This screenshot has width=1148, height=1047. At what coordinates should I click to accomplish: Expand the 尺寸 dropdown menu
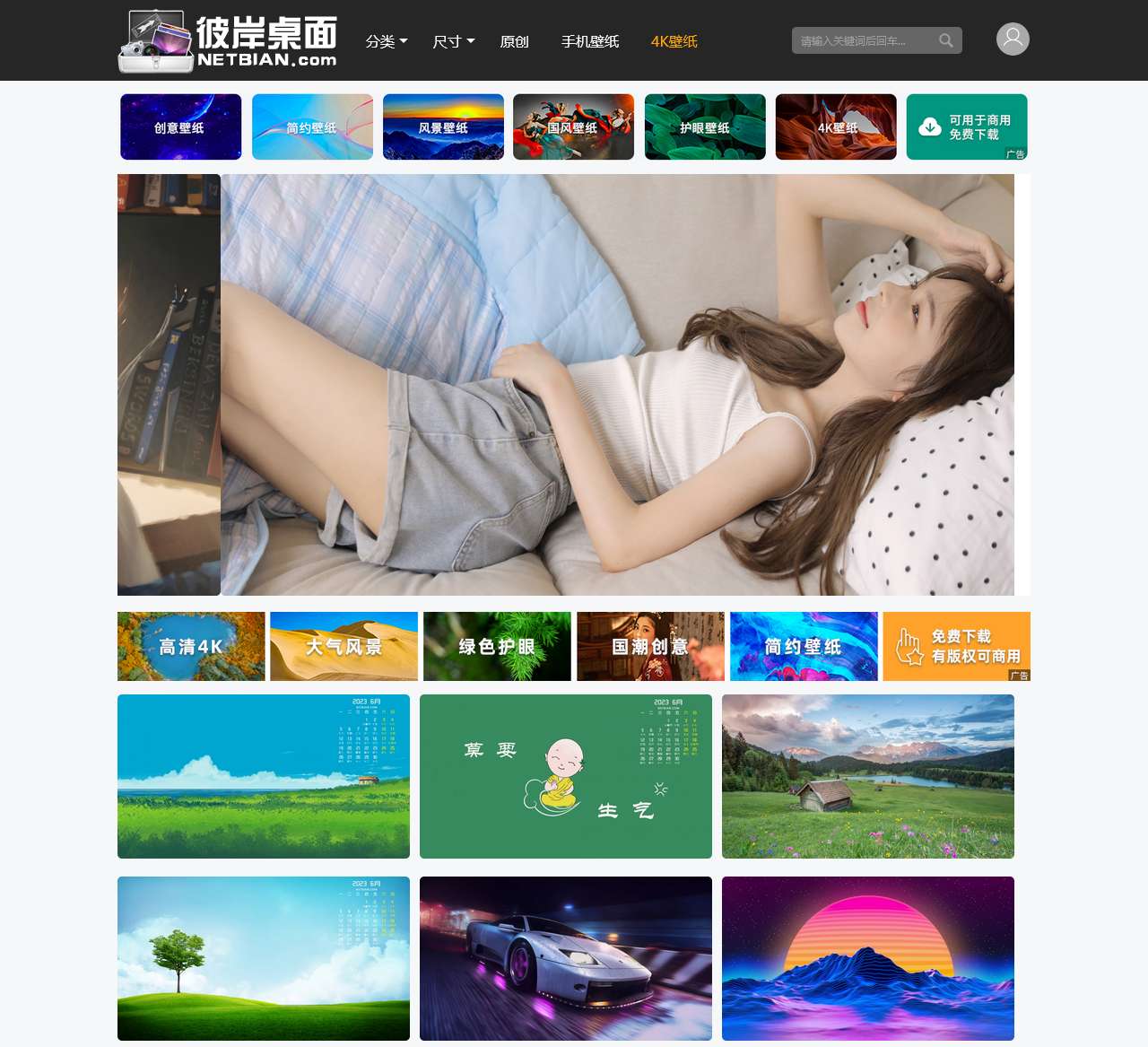[453, 41]
